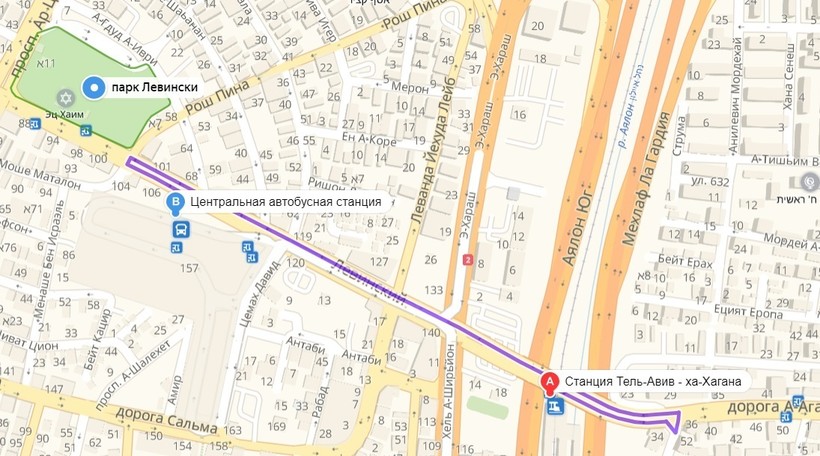The width and height of the screenshot is (820, 456).
Task: Select marker B Центральная автобусная станция
Action: tap(177, 204)
